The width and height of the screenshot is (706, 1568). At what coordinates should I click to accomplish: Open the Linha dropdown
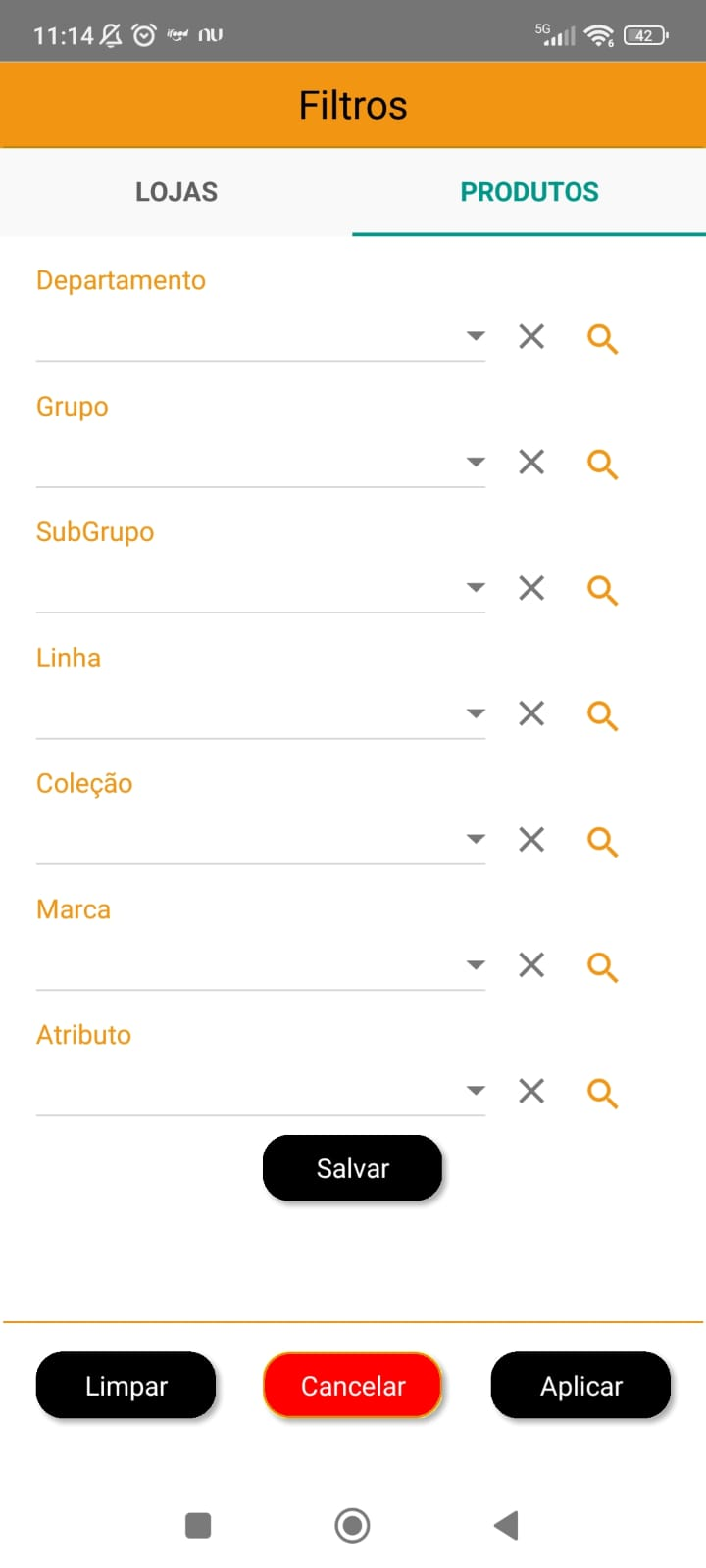261,712
